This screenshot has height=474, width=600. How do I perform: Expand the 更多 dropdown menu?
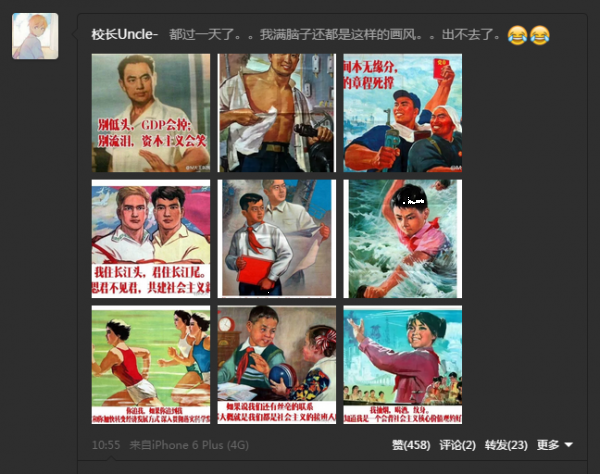pyautogui.click(x=555, y=445)
